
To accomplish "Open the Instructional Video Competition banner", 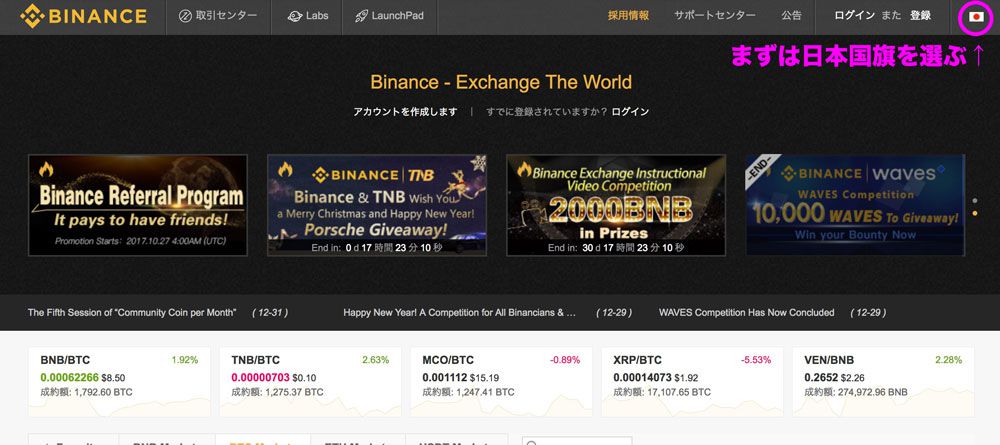I will 615,205.
